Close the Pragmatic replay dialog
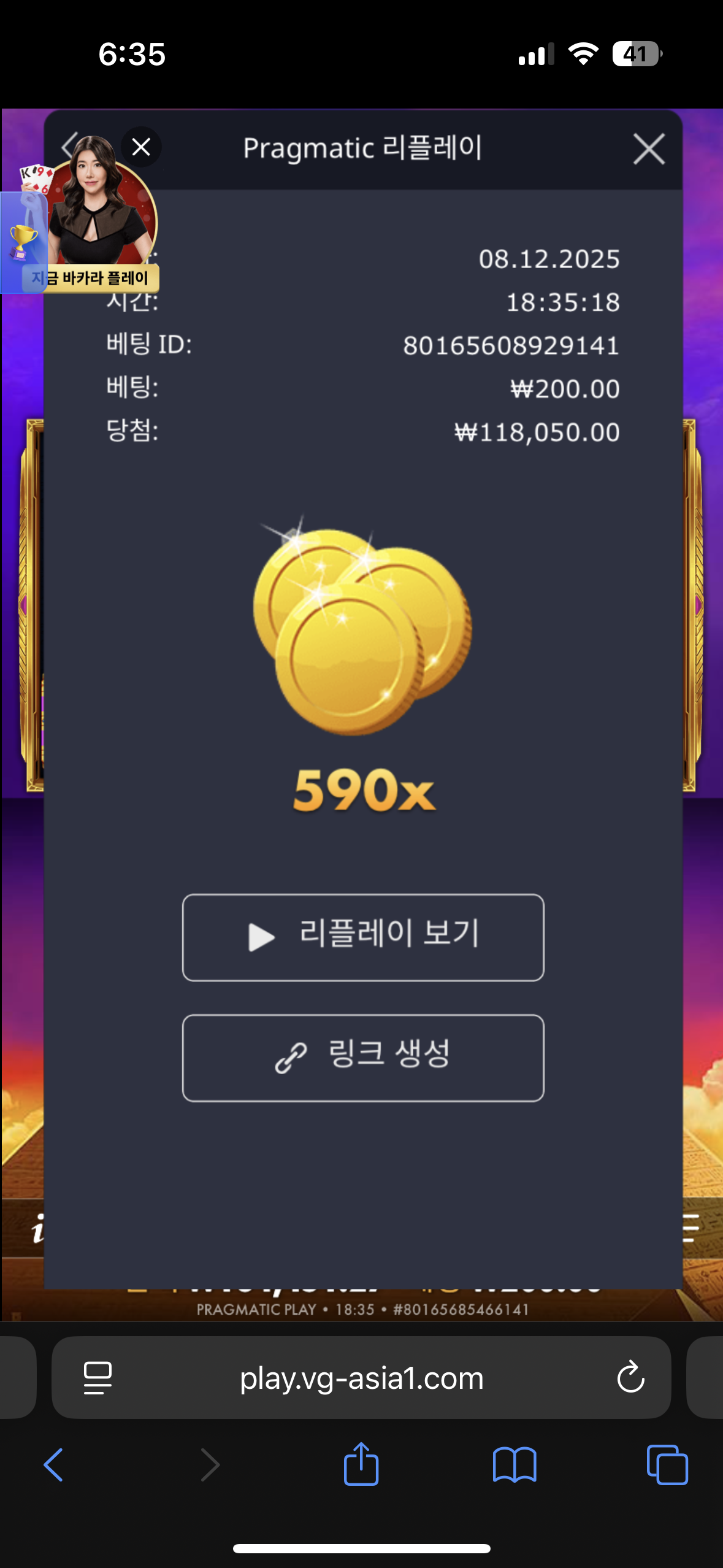The width and height of the screenshot is (723, 1568). (x=648, y=149)
